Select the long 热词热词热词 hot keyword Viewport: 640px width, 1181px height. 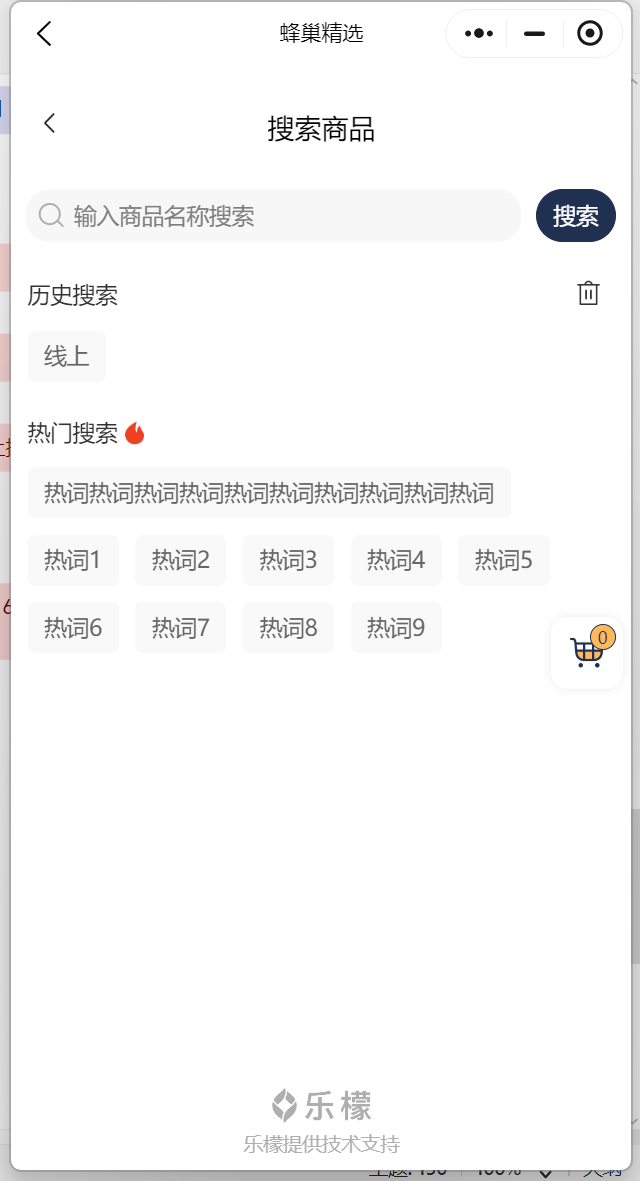(x=269, y=492)
